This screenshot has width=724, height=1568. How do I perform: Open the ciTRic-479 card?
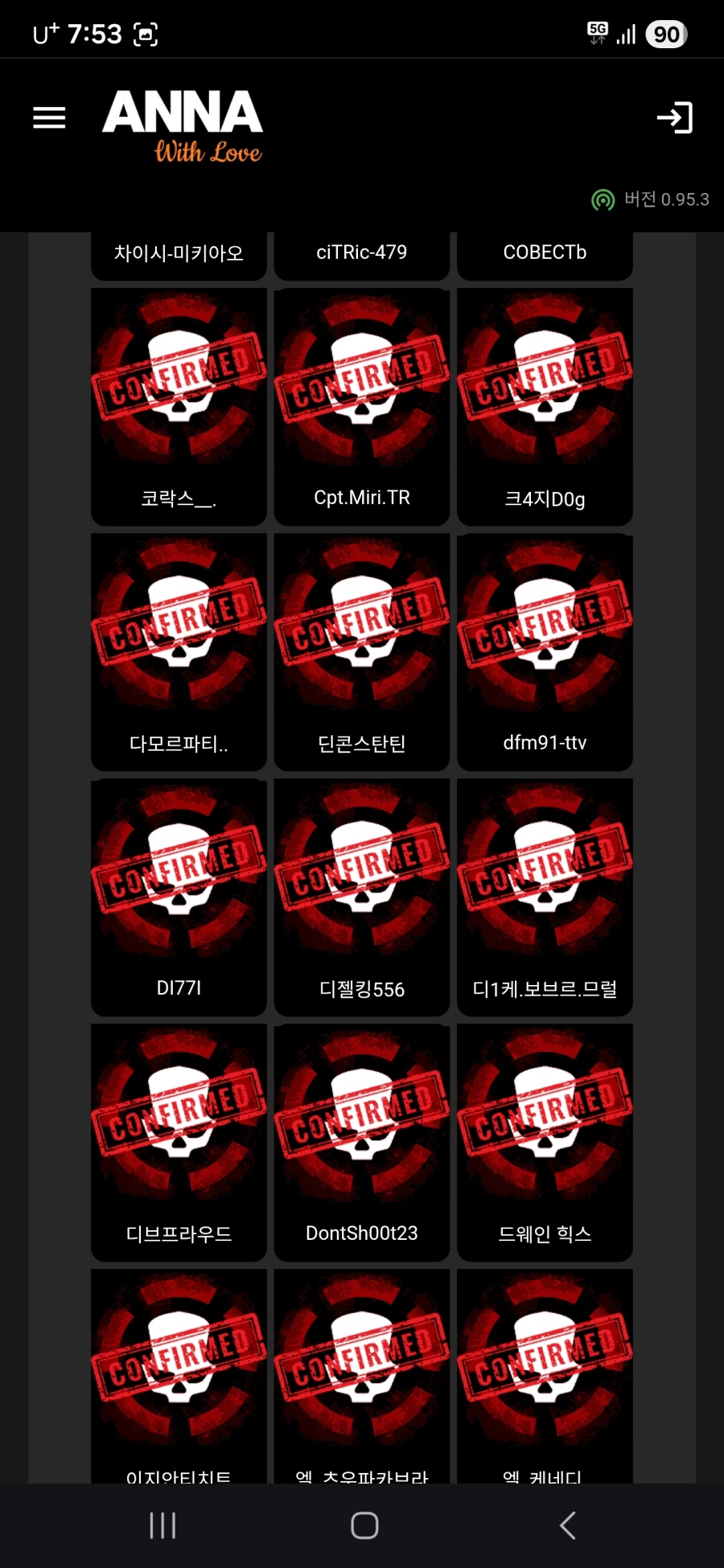tap(362, 253)
